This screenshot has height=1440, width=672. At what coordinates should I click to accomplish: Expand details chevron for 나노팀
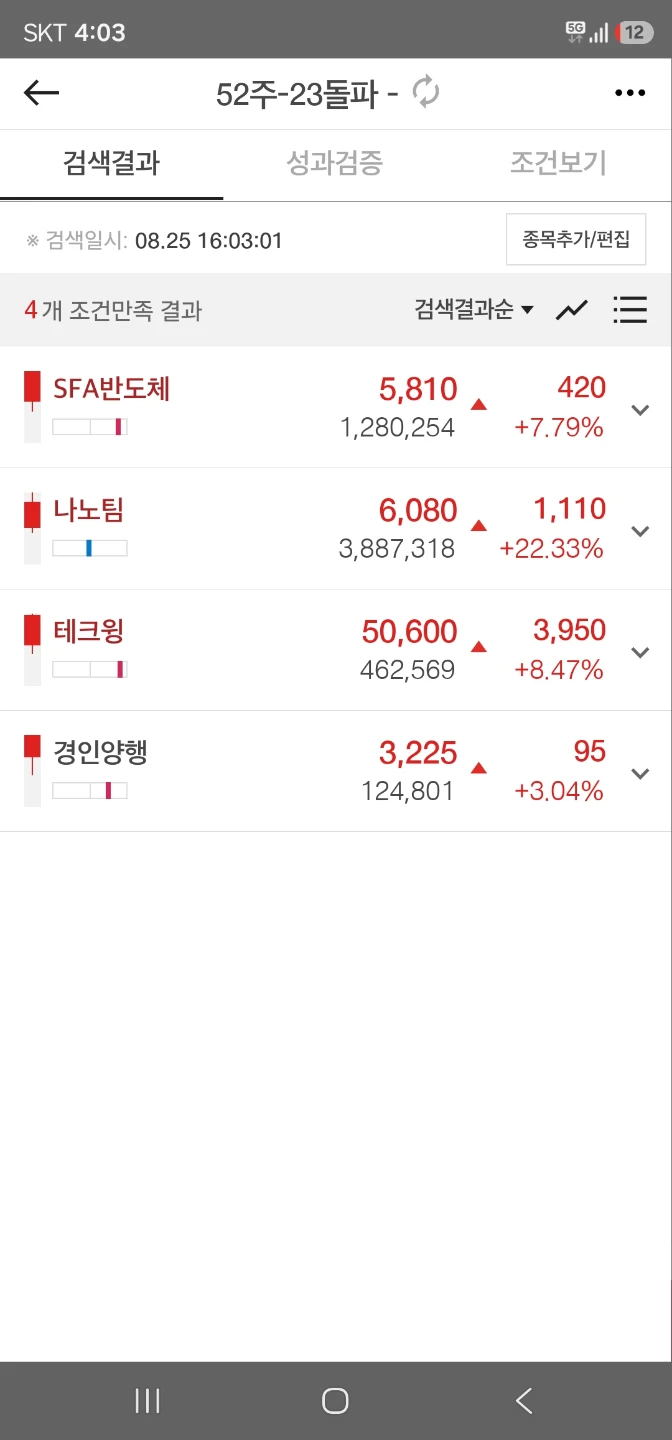coord(641,531)
